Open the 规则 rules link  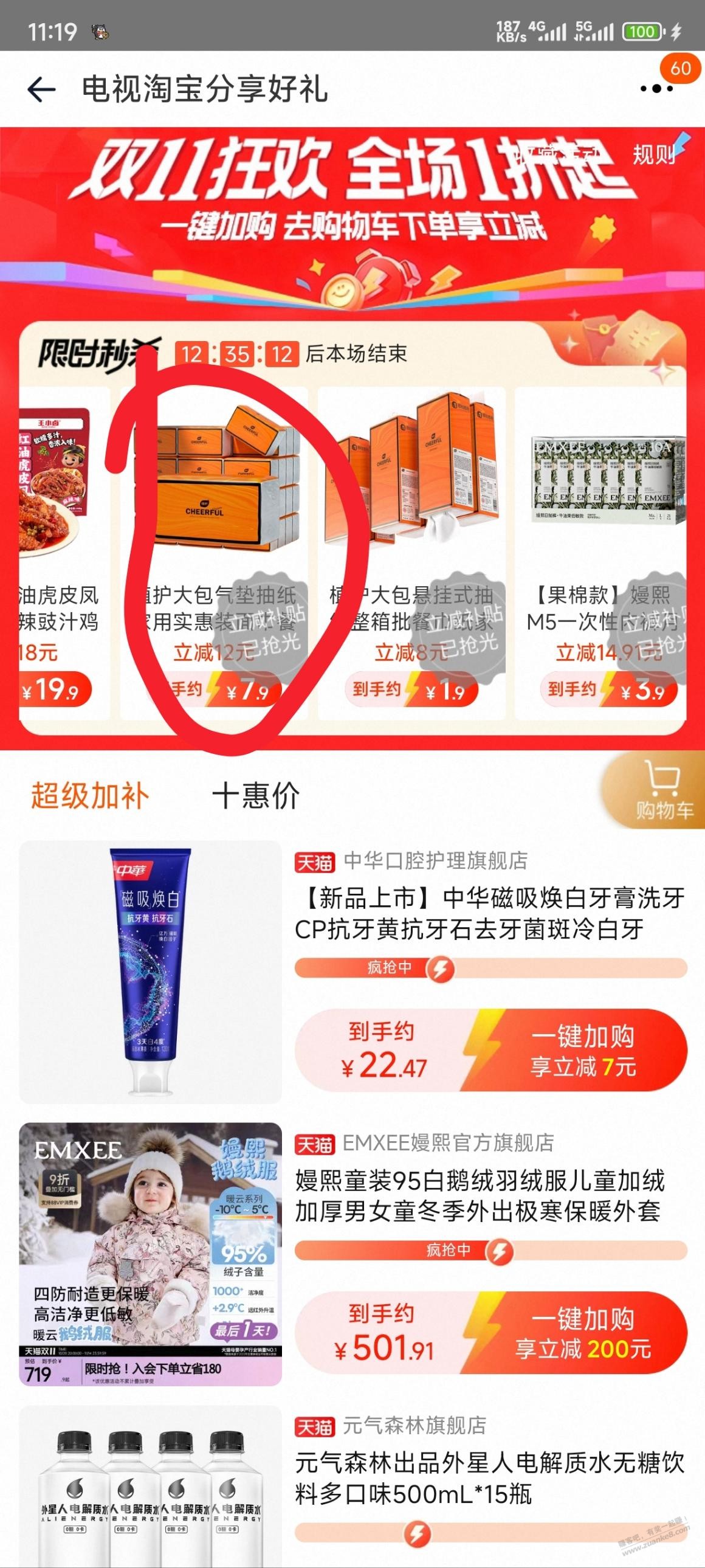(653, 154)
